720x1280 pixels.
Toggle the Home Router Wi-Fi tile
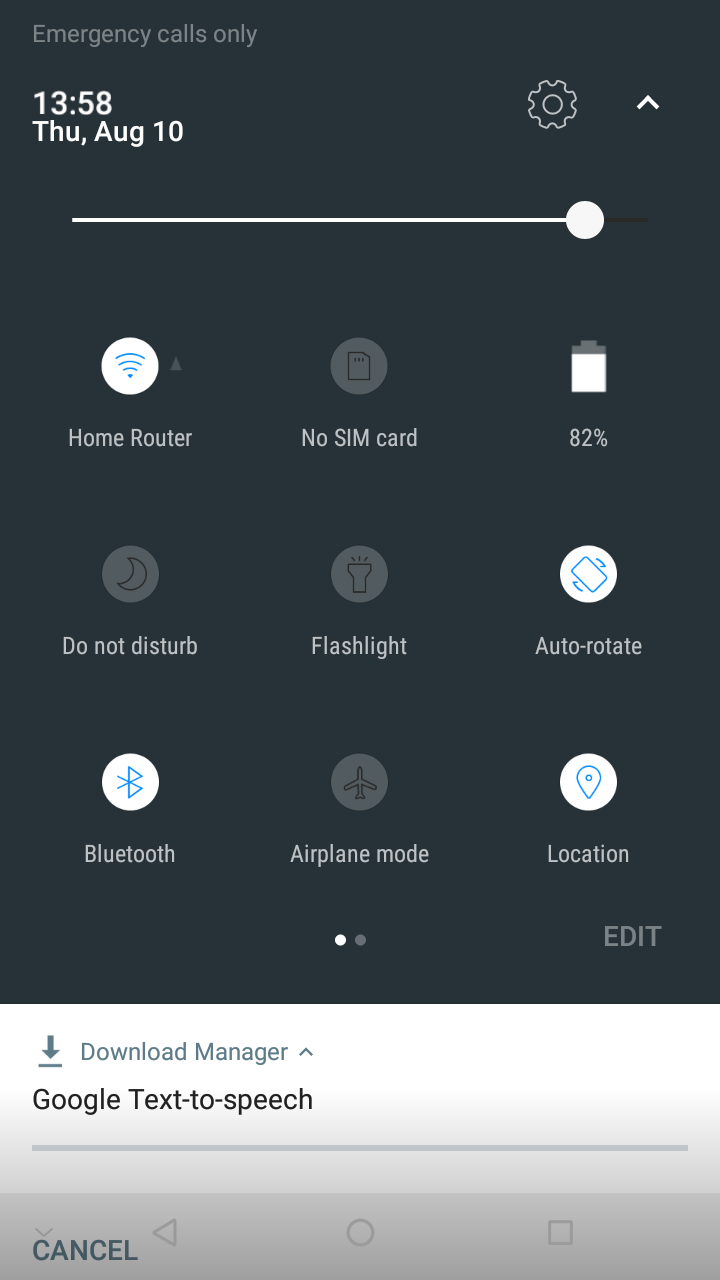(x=130, y=366)
